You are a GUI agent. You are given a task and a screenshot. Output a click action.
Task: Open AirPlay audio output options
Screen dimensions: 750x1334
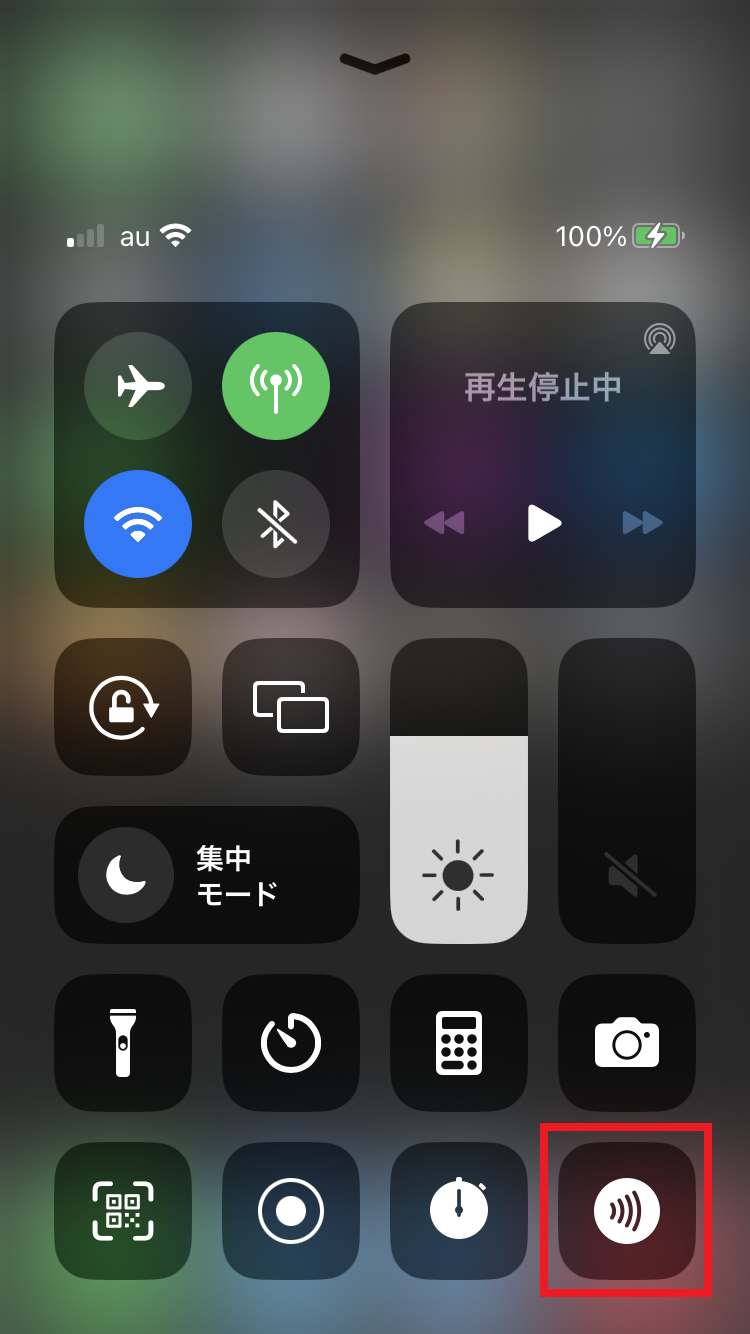659,339
